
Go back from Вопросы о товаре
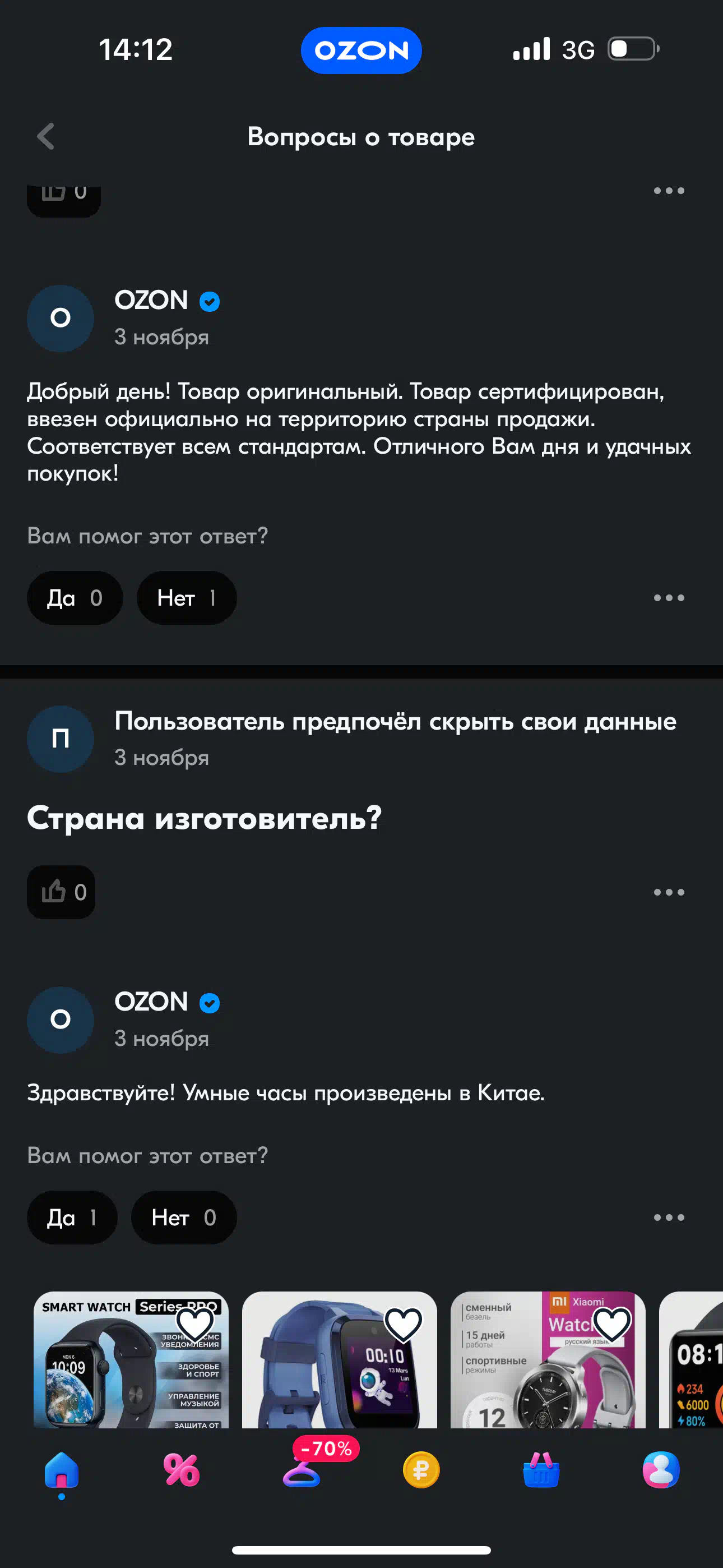click(x=45, y=136)
